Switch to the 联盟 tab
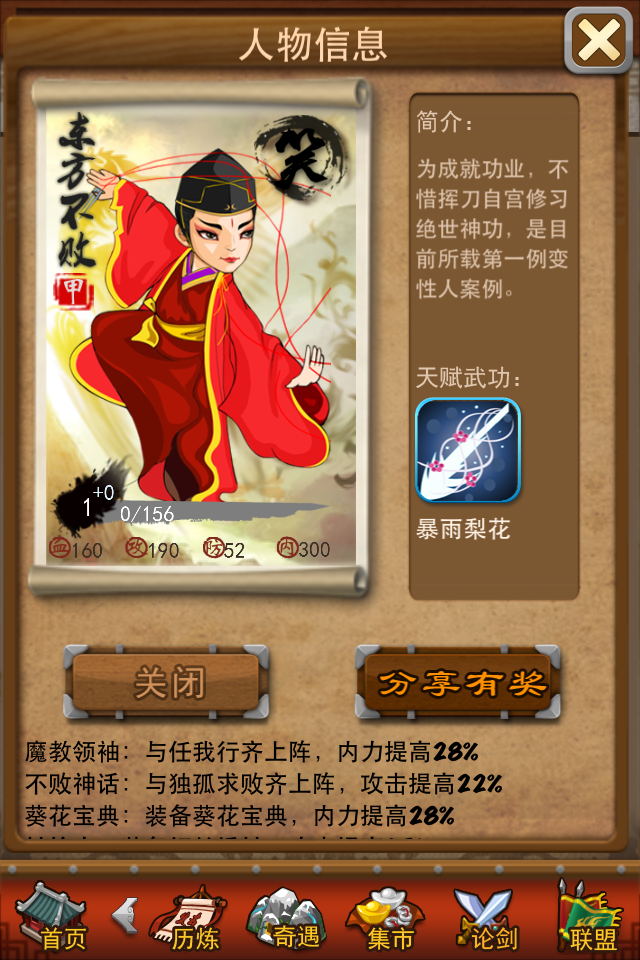 point(591,916)
